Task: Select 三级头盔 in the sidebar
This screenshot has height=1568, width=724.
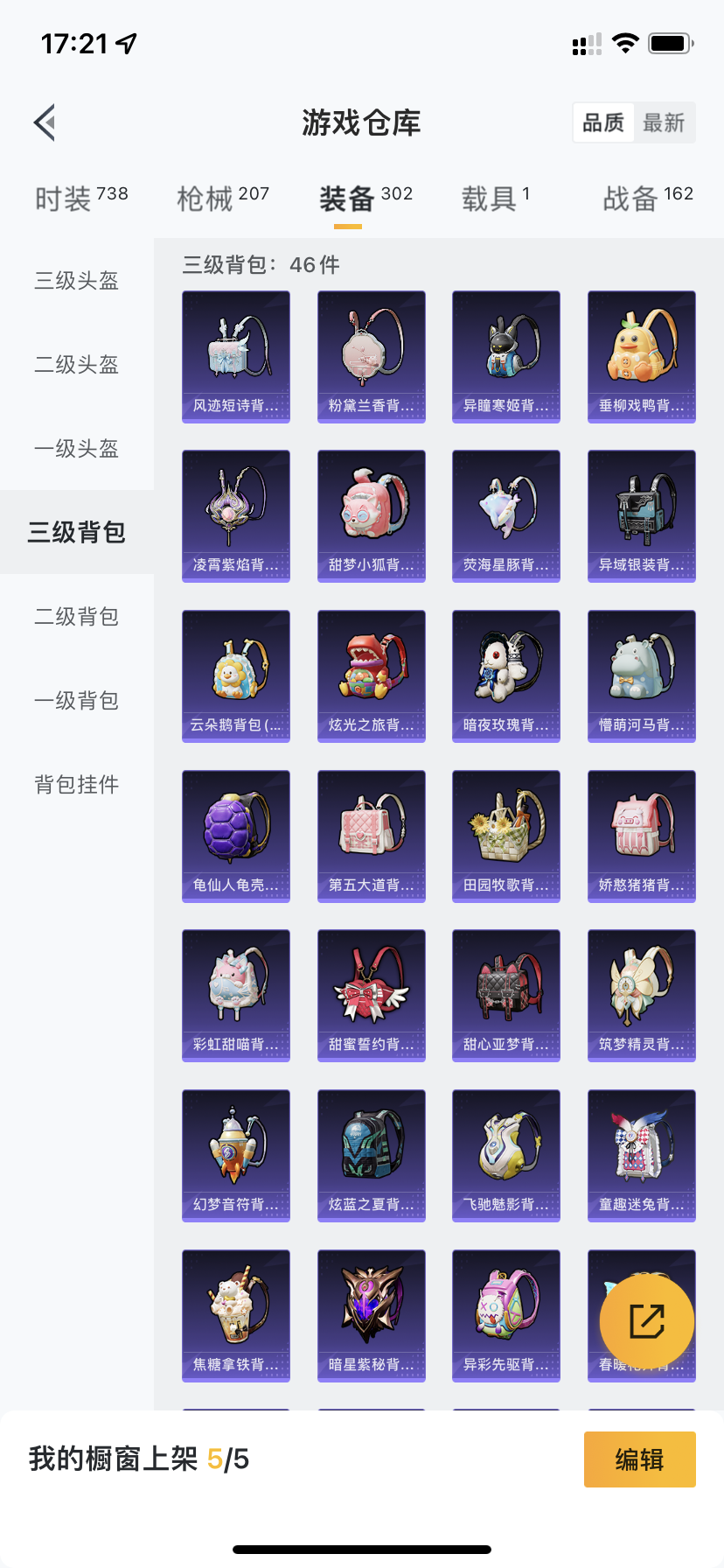Action: tap(75, 280)
